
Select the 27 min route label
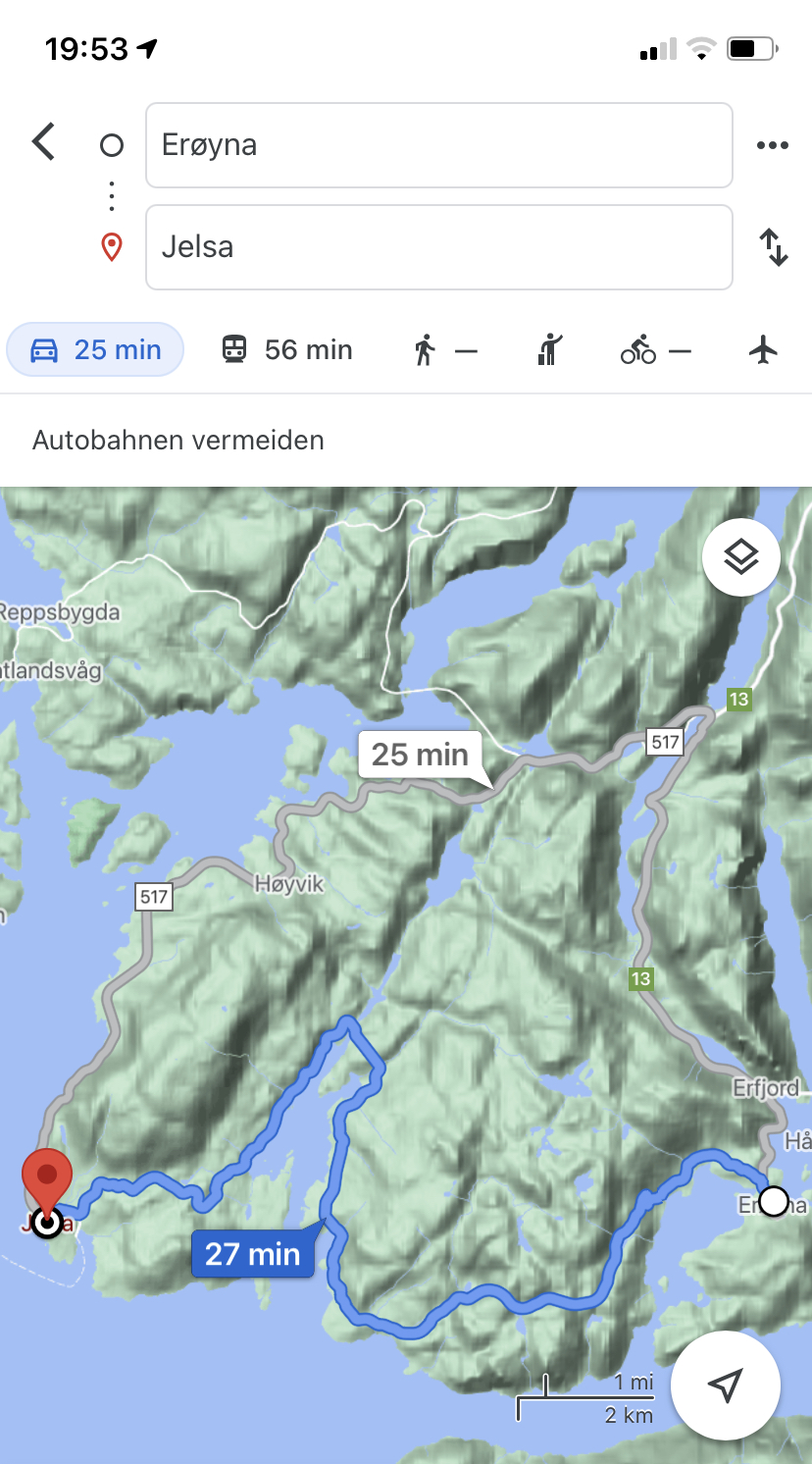[253, 1253]
